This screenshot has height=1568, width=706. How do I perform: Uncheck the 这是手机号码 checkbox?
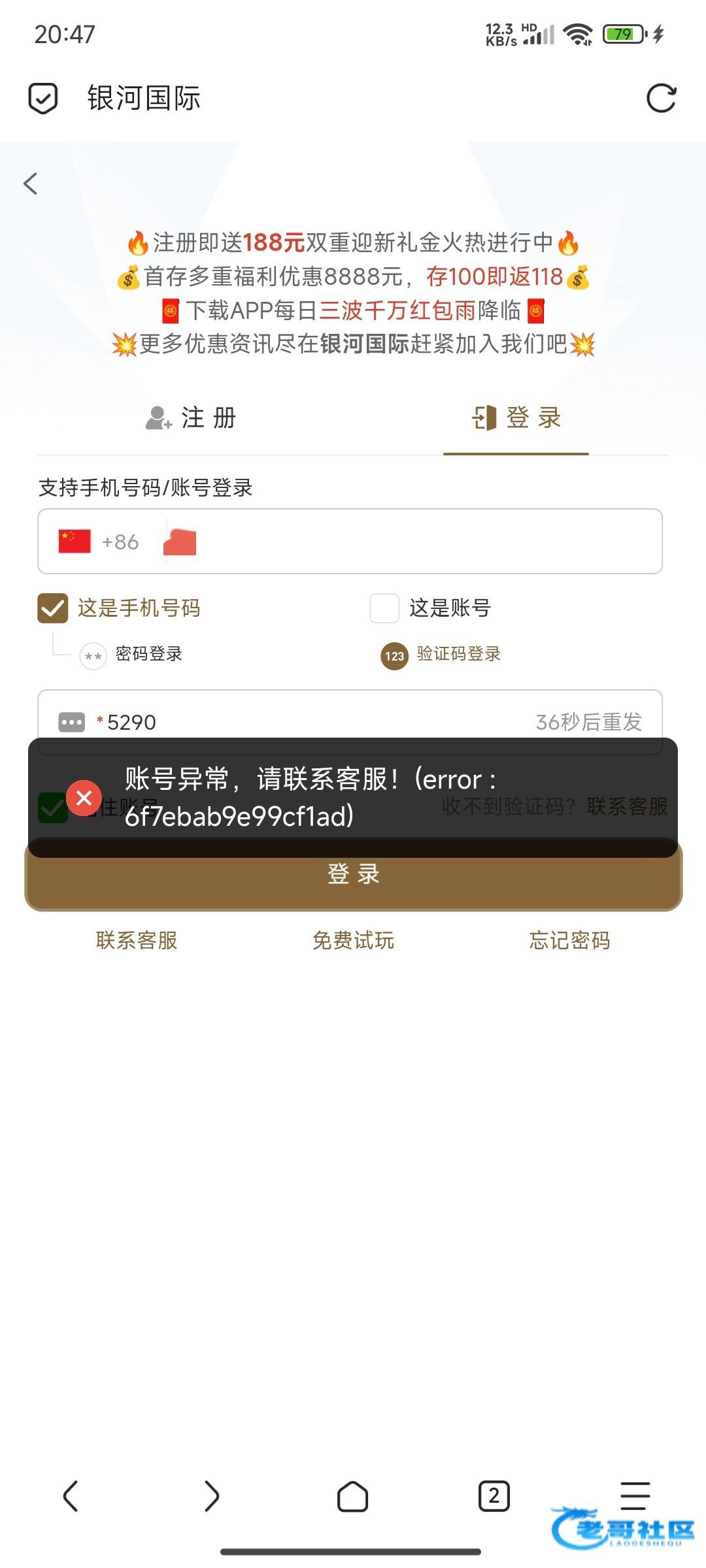click(x=53, y=608)
